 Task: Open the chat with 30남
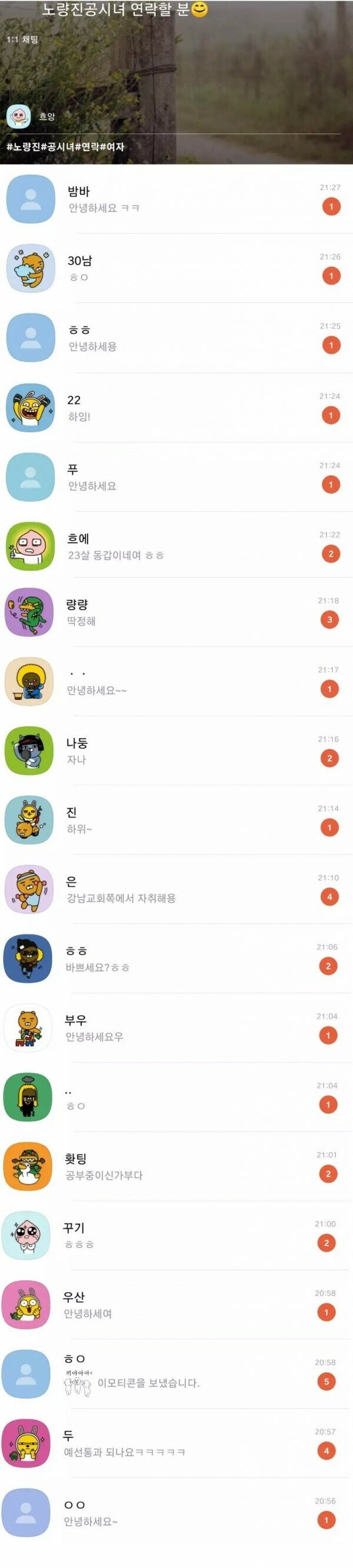176,268
